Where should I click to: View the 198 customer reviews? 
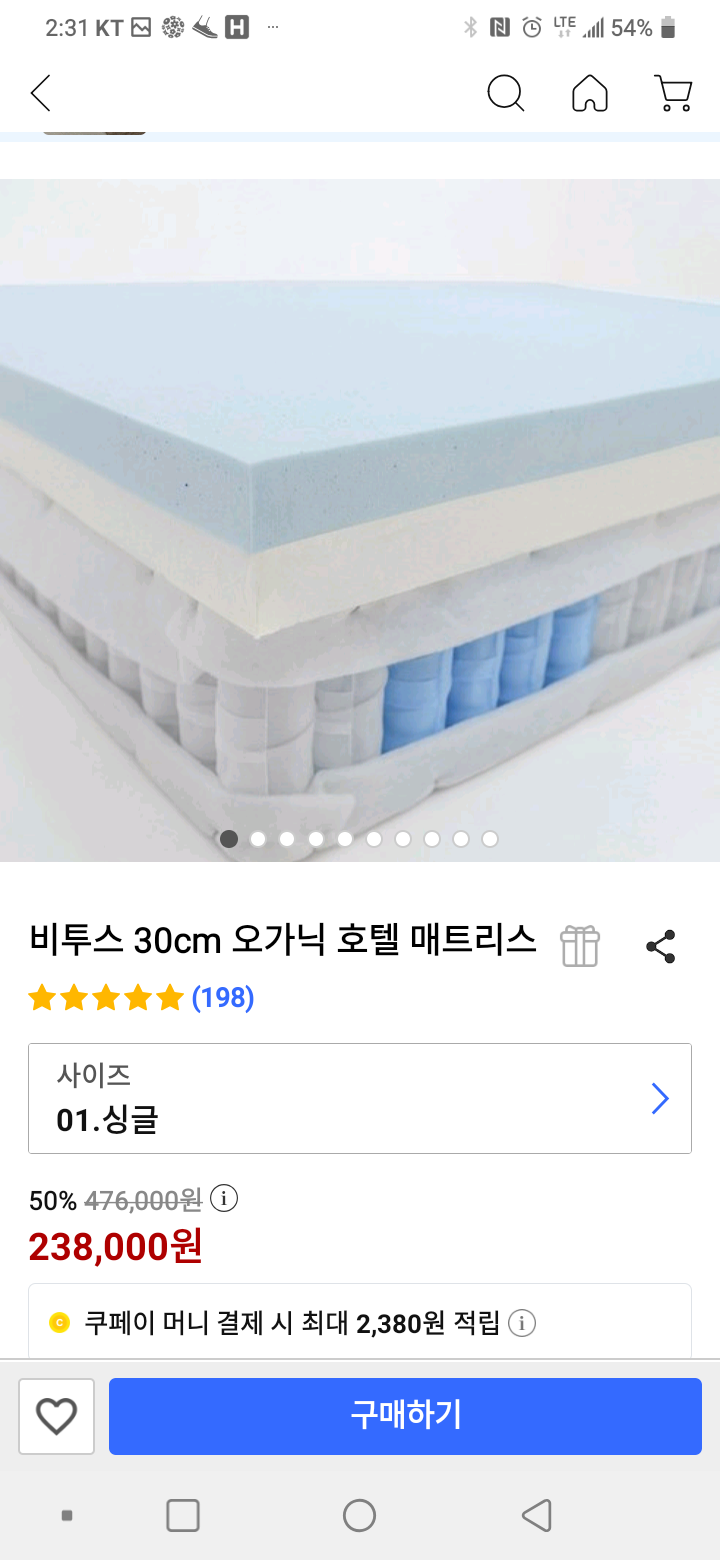[222, 997]
